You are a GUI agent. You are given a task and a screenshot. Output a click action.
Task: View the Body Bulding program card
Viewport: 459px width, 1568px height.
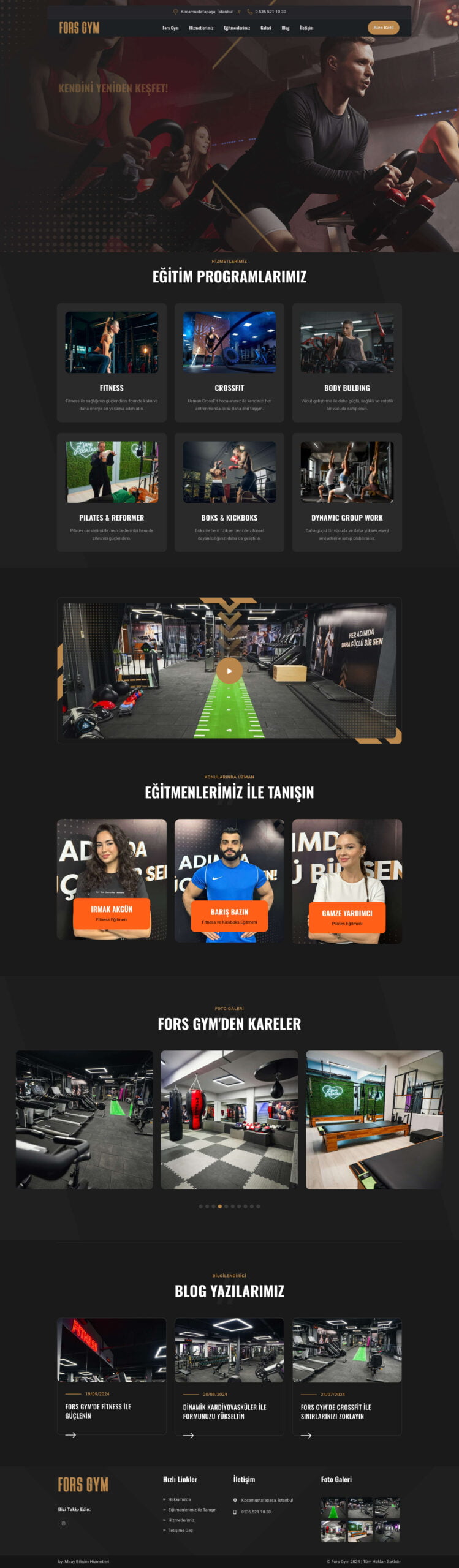pyautogui.click(x=347, y=362)
